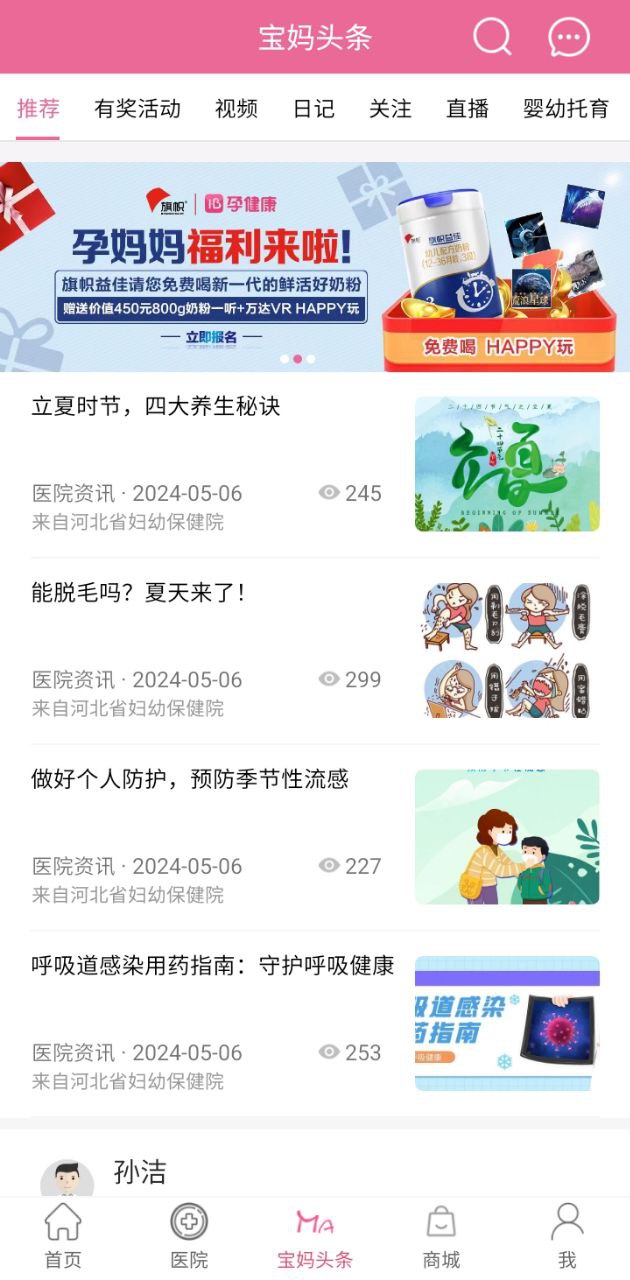Viewport: 630px width, 1280px height.
Task: Switch to the 医院 bottom tab
Action: [x=189, y=1236]
